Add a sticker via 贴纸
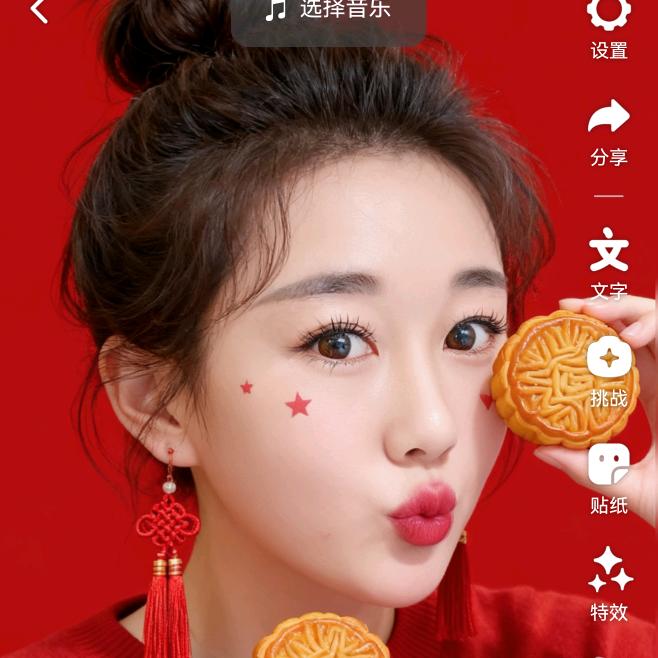This screenshot has height=658, width=658. coord(609,477)
